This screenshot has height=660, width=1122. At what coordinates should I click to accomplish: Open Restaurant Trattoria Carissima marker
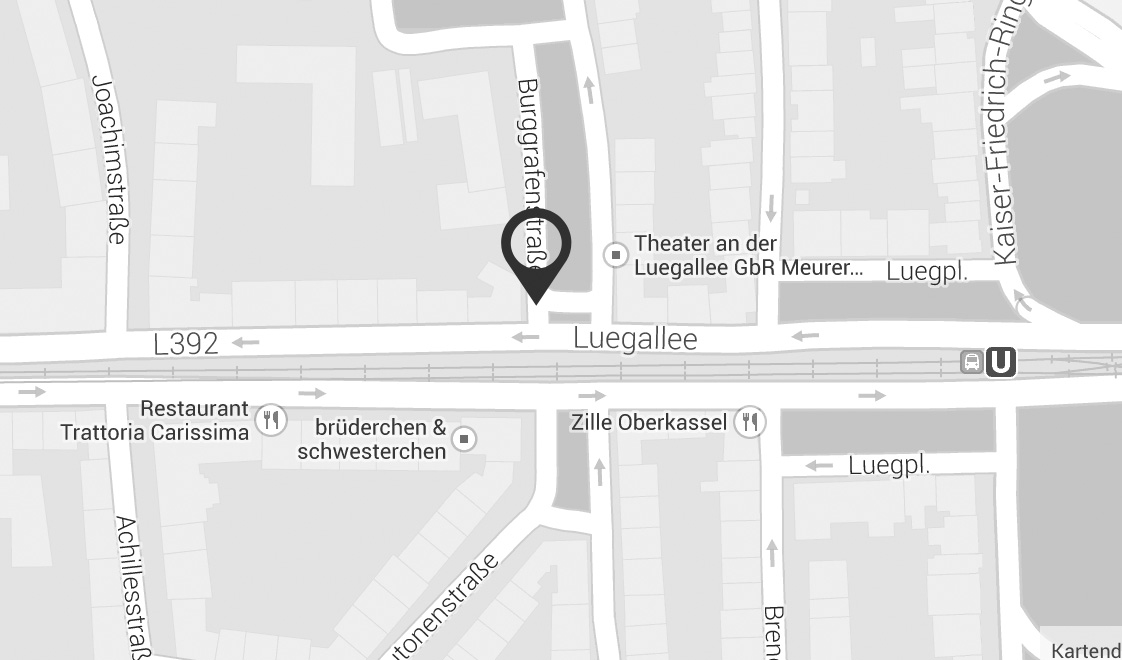[x=271, y=419]
